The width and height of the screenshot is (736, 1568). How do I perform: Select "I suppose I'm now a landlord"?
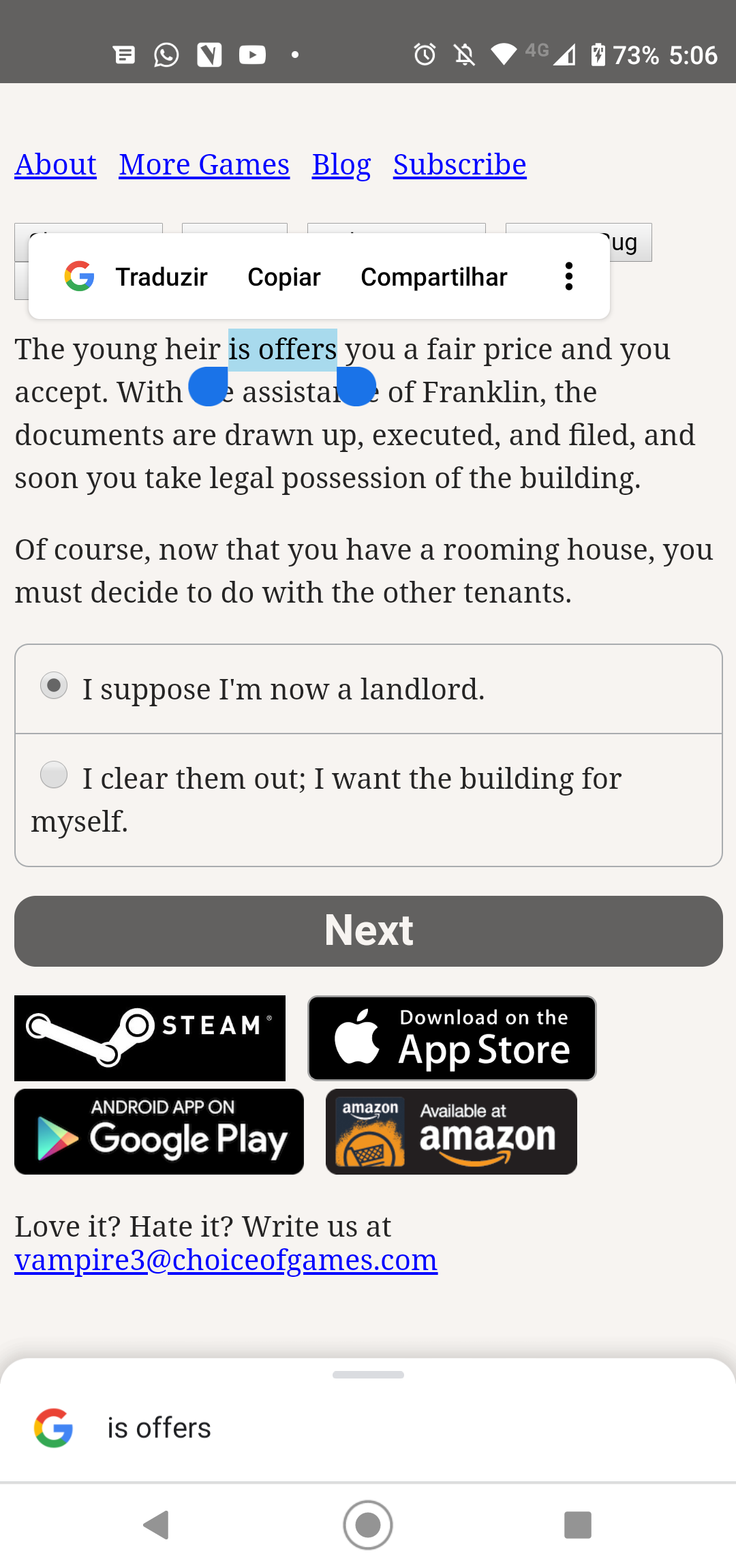369,689
